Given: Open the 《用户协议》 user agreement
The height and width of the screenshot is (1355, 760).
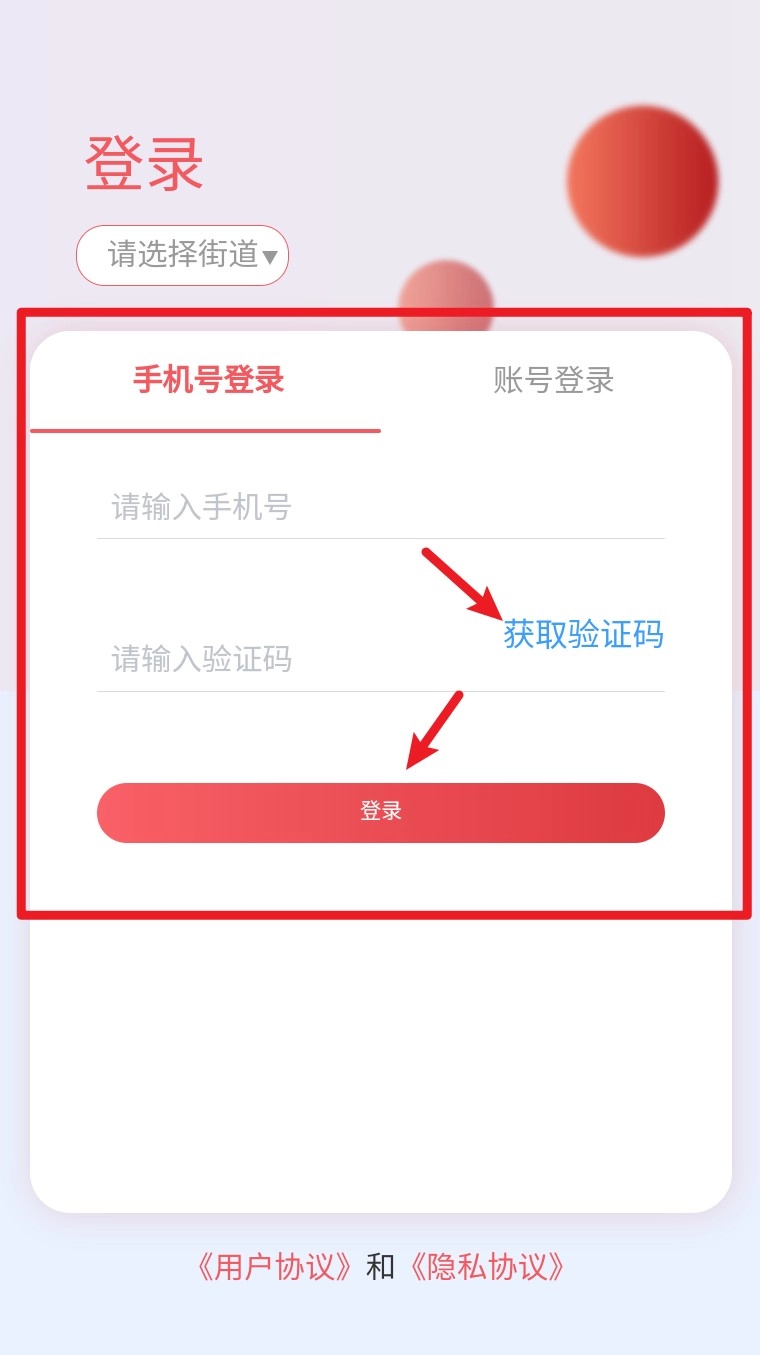Looking at the screenshot, I should click(273, 1268).
